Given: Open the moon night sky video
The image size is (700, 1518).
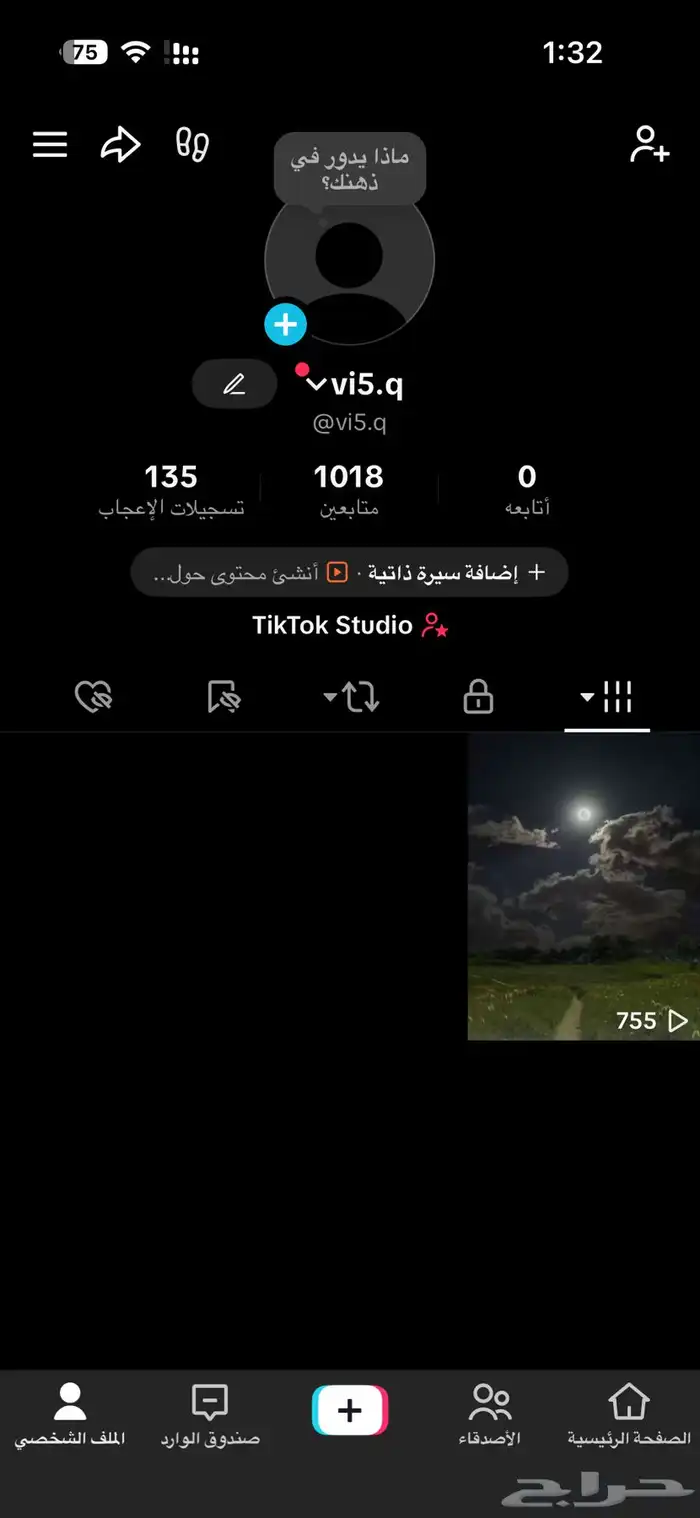Looking at the screenshot, I should click(583, 887).
